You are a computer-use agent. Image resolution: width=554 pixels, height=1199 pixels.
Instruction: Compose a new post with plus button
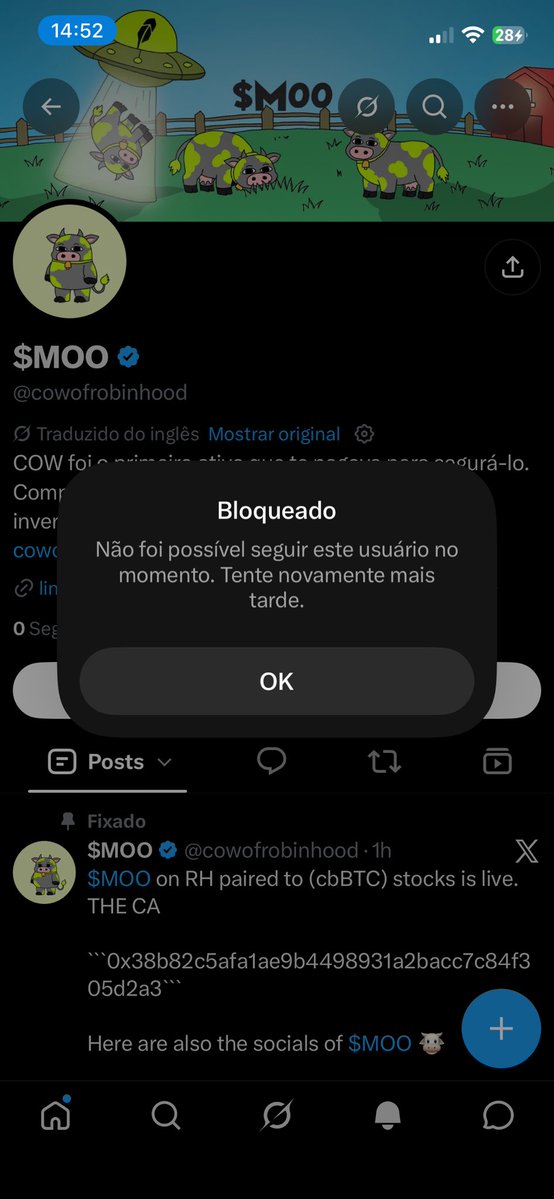click(x=501, y=1028)
